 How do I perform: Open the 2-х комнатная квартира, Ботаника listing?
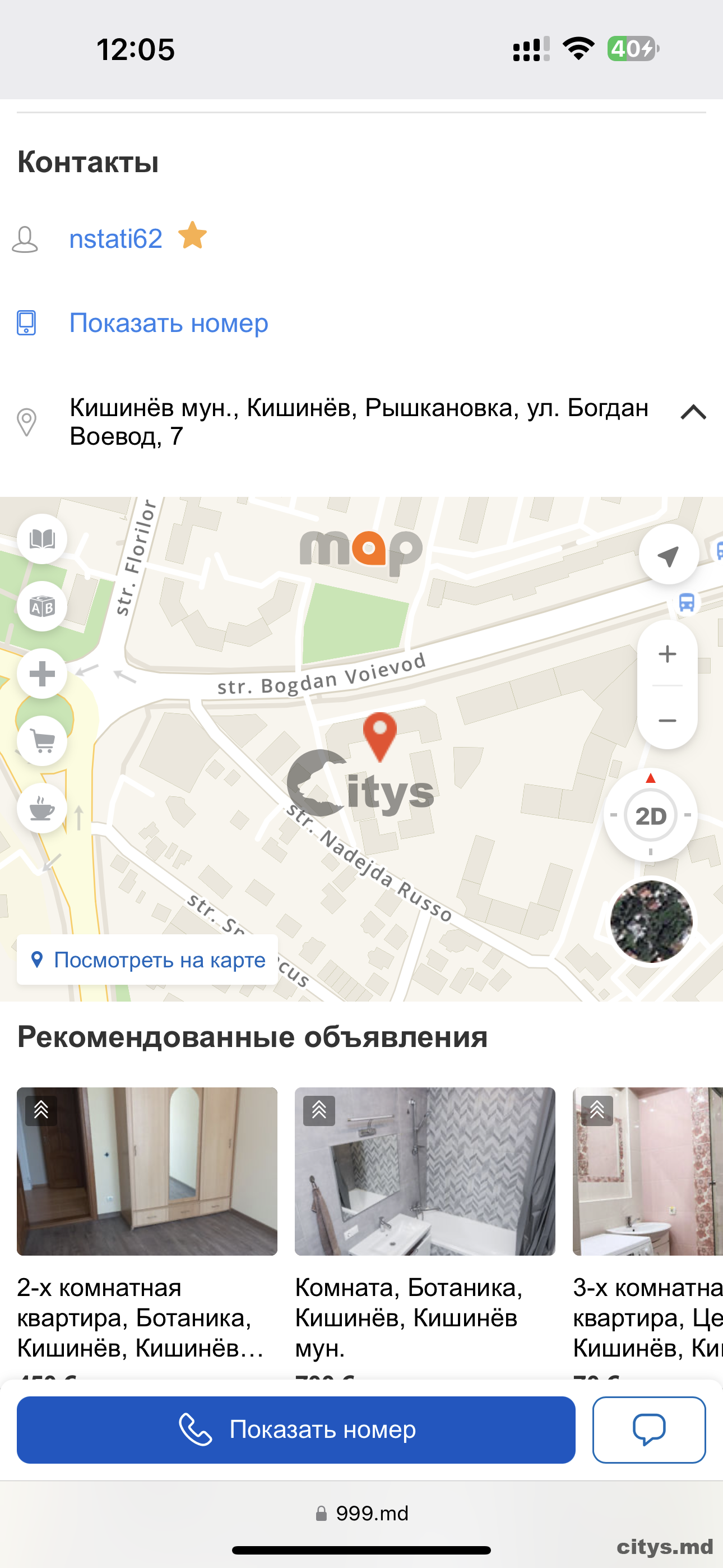point(147,1172)
